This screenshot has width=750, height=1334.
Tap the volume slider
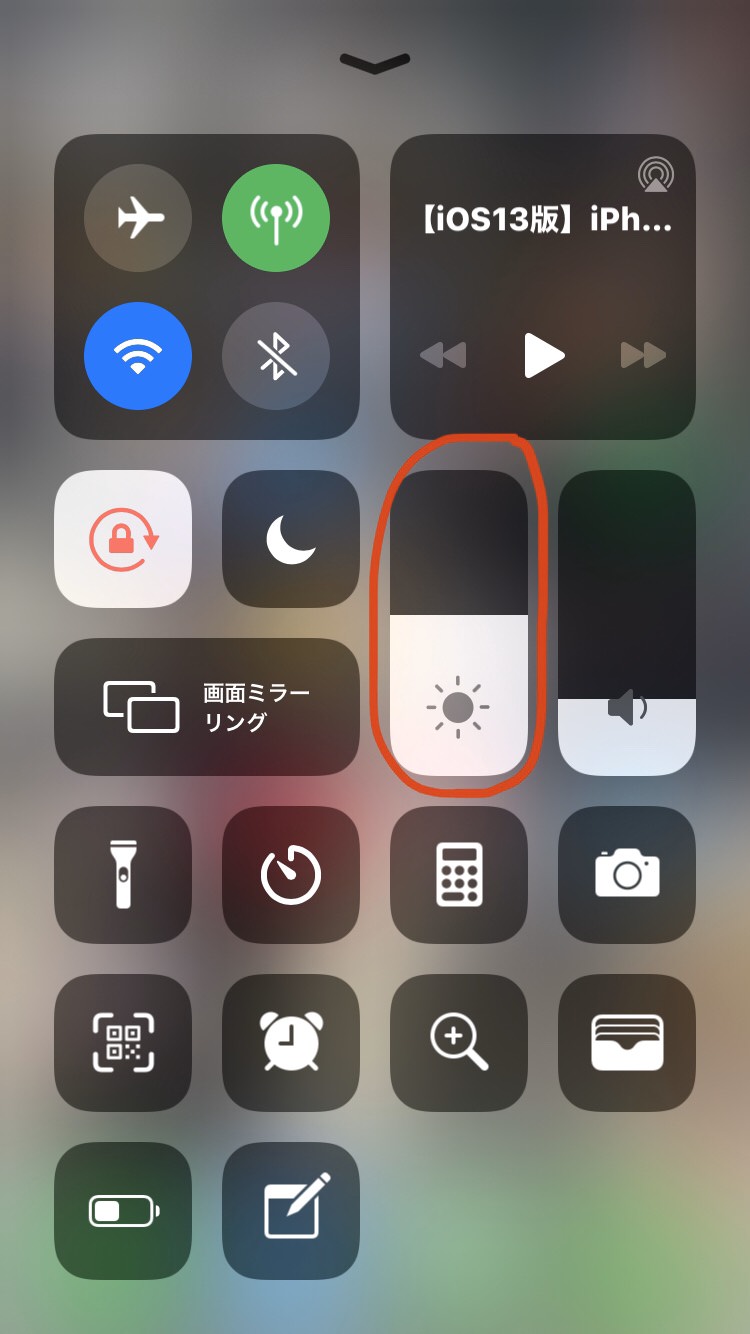click(x=626, y=622)
